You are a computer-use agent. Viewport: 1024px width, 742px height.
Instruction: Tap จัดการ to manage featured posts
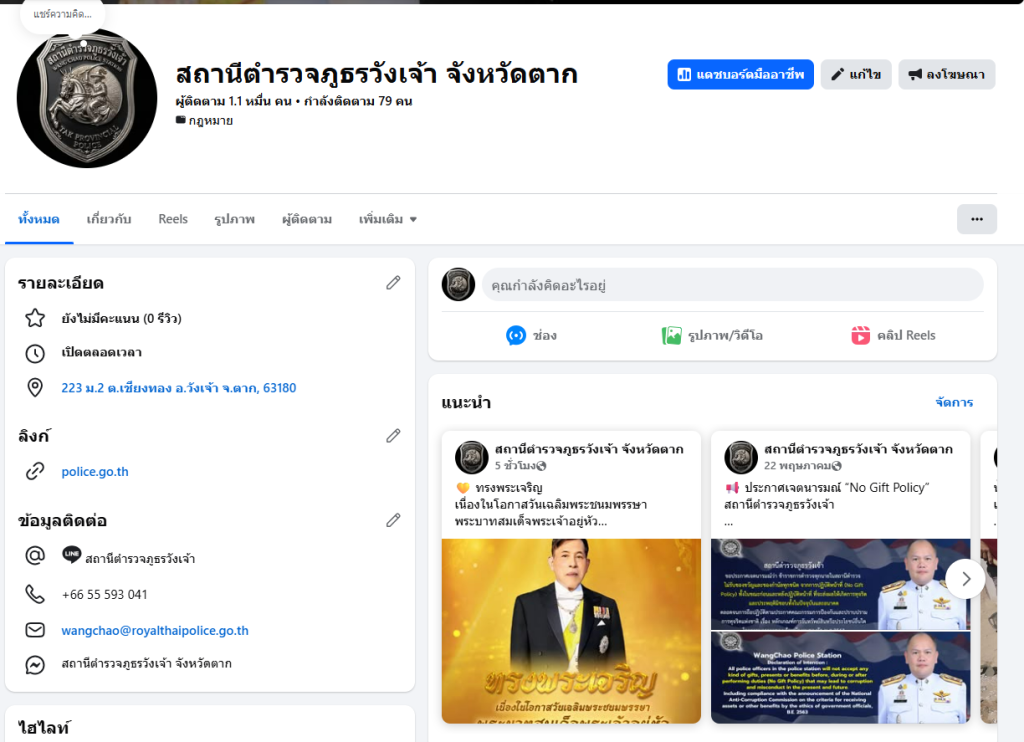pyautogui.click(x=954, y=402)
